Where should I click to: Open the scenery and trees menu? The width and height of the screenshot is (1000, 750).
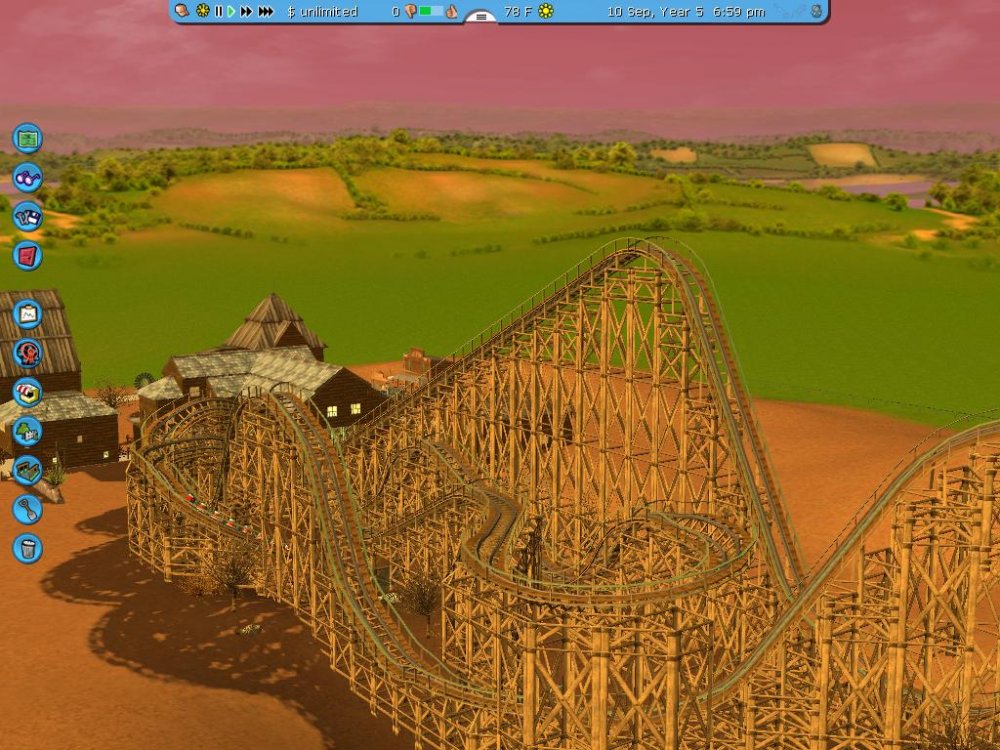[28, 431]
